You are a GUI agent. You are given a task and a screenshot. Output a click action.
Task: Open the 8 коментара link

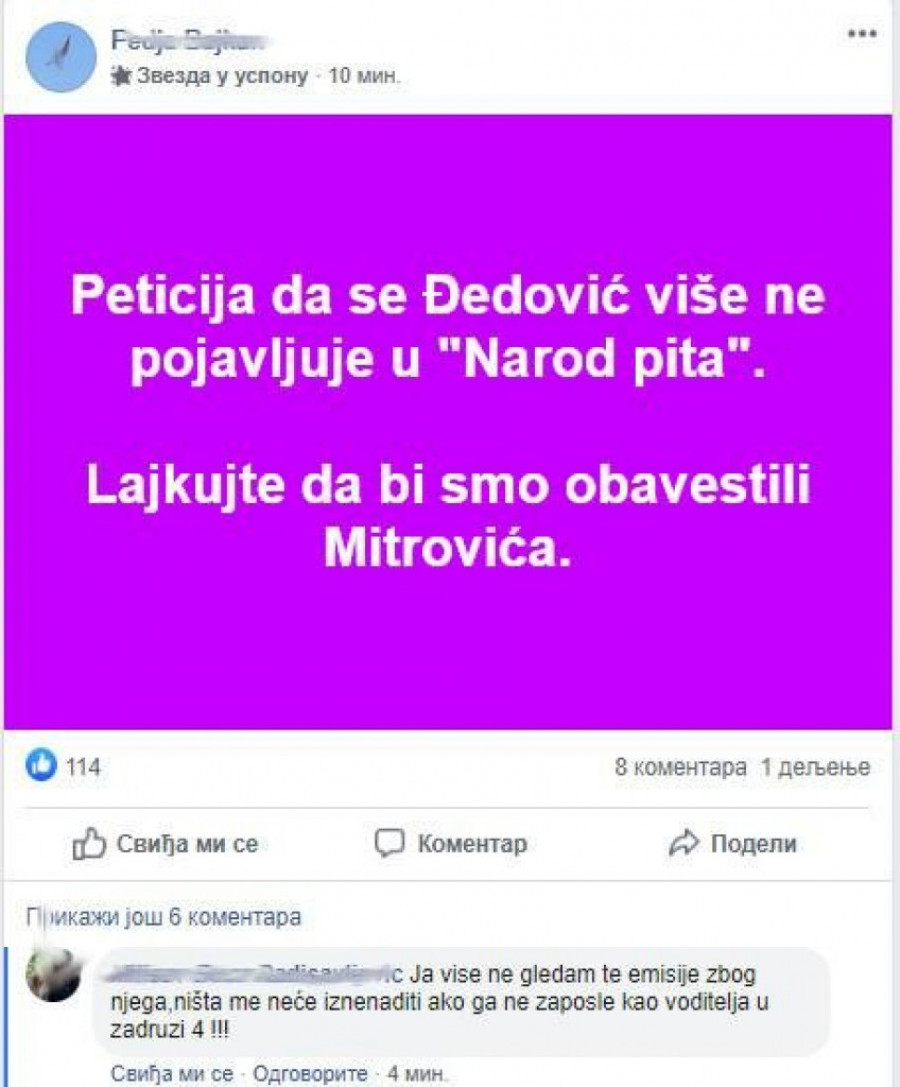point(680,768)
